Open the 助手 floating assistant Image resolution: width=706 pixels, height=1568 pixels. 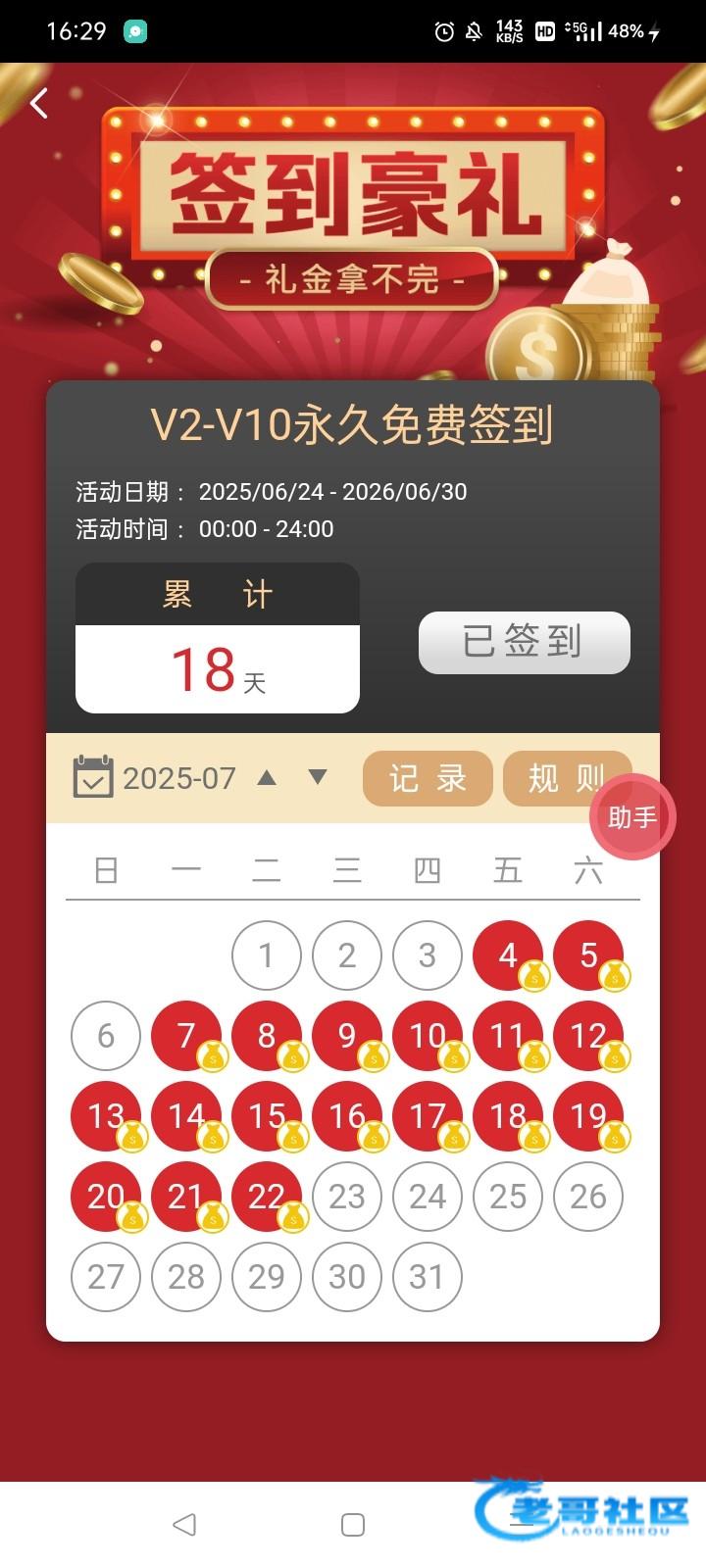click(632, 816)
